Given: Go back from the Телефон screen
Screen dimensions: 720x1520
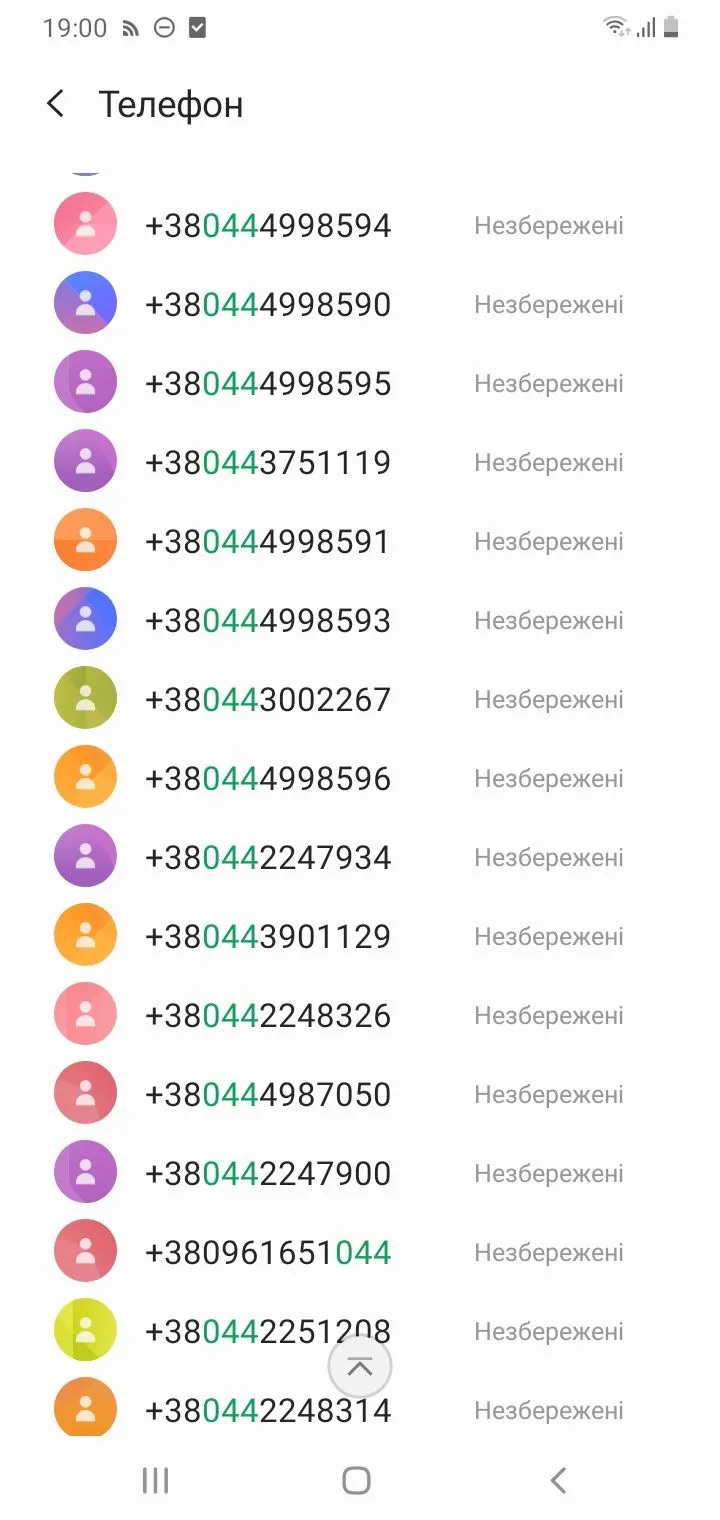Looking at the screenshot, I should (x=56, y=104).
